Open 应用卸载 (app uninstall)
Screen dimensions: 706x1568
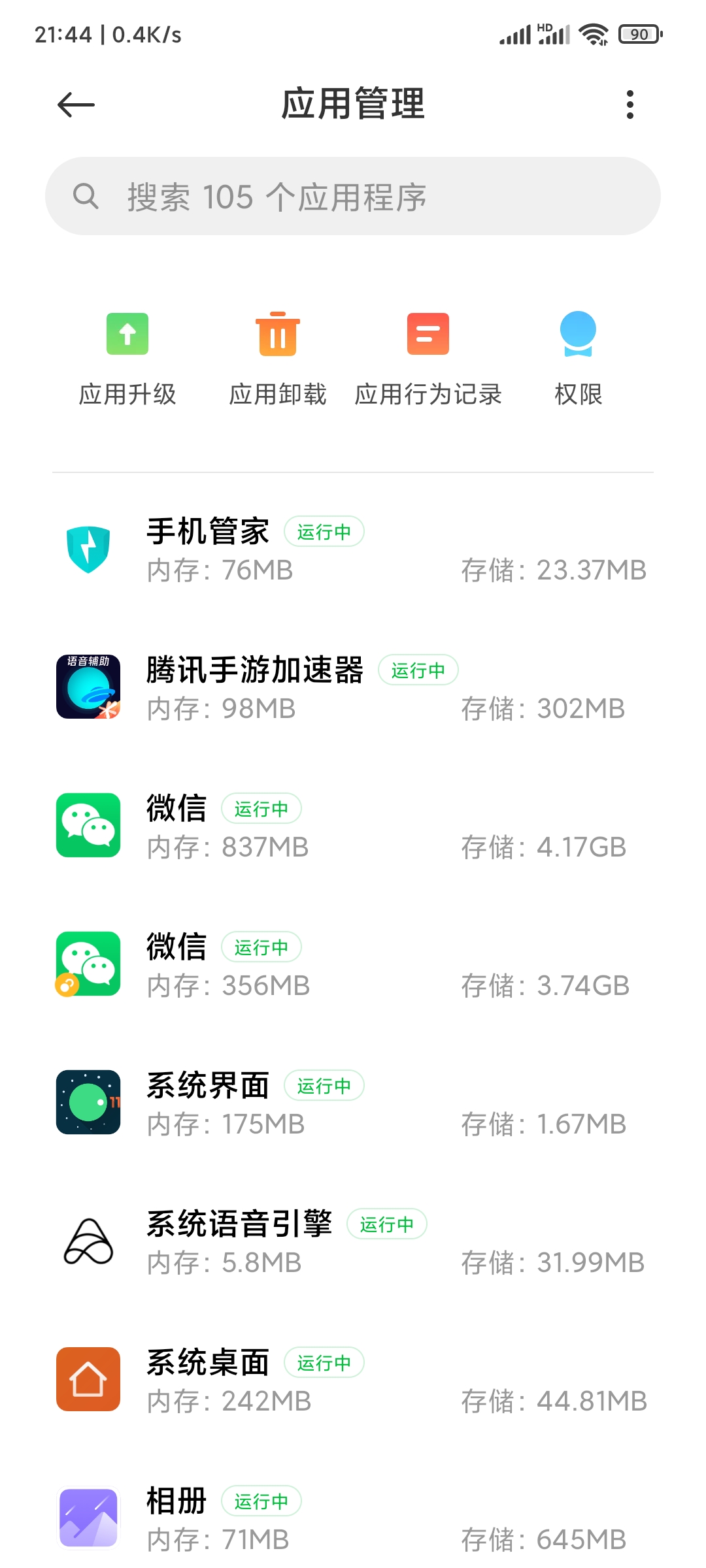coord(278,359)
